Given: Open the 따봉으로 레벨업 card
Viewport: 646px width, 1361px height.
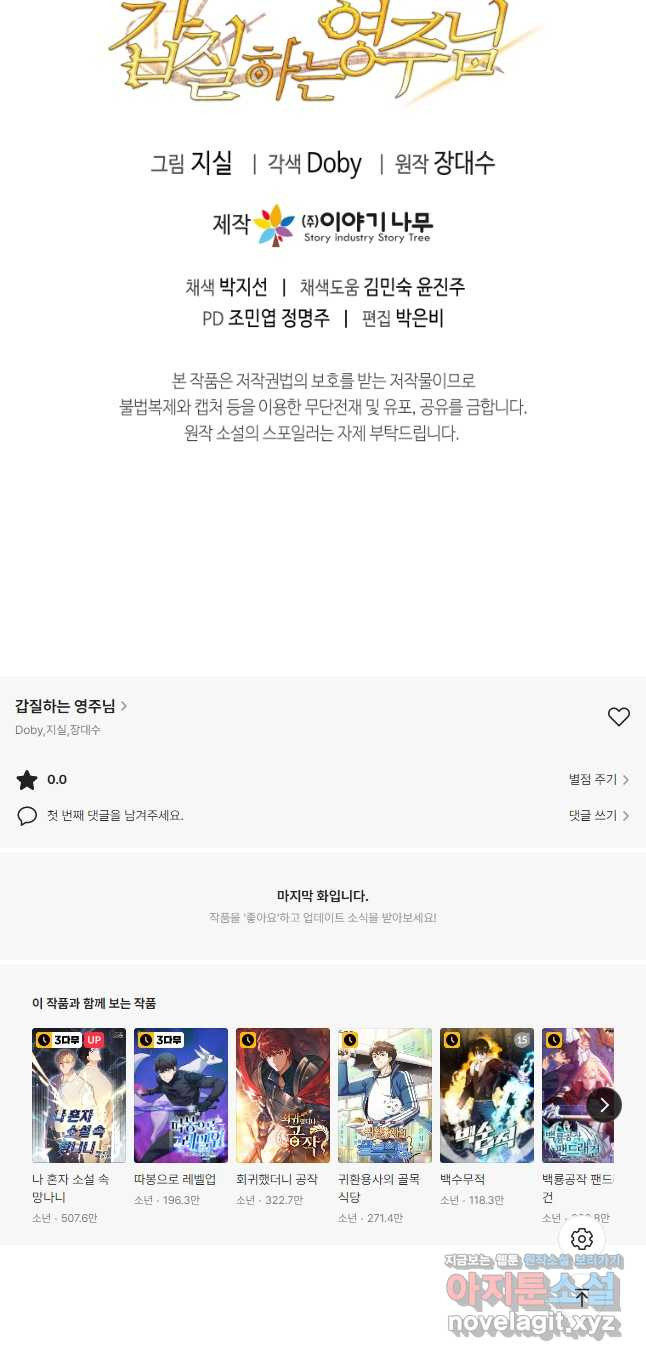Looking at the screenshot, I should 181,1095.
